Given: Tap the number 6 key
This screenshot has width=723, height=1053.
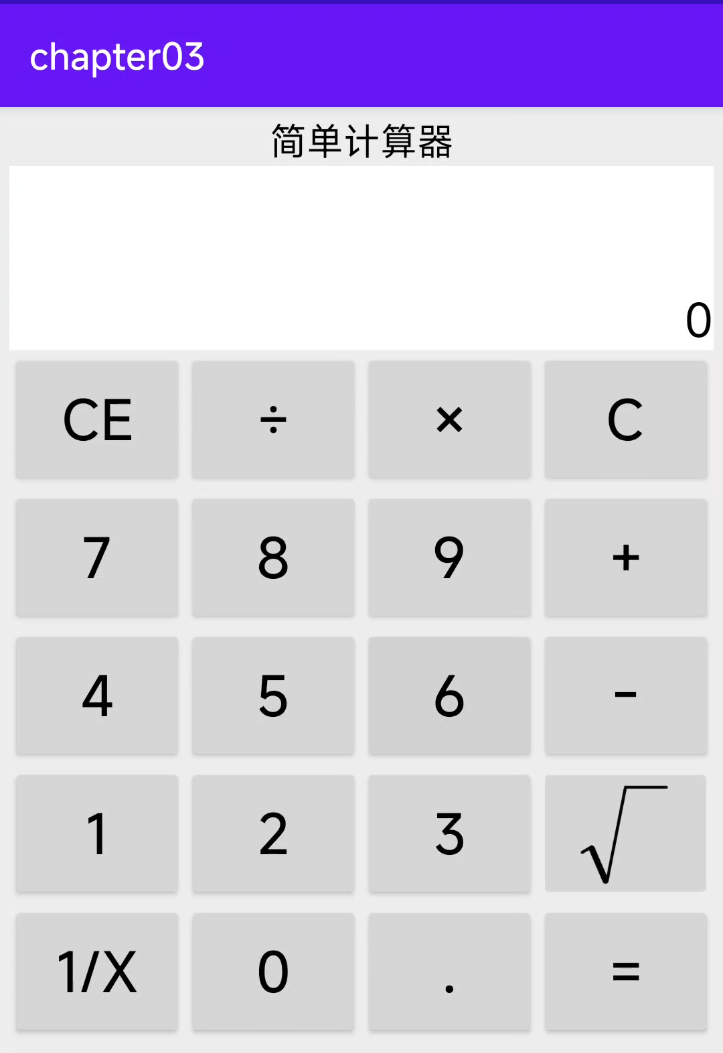Looking at the screenshot, I should 449,695.
